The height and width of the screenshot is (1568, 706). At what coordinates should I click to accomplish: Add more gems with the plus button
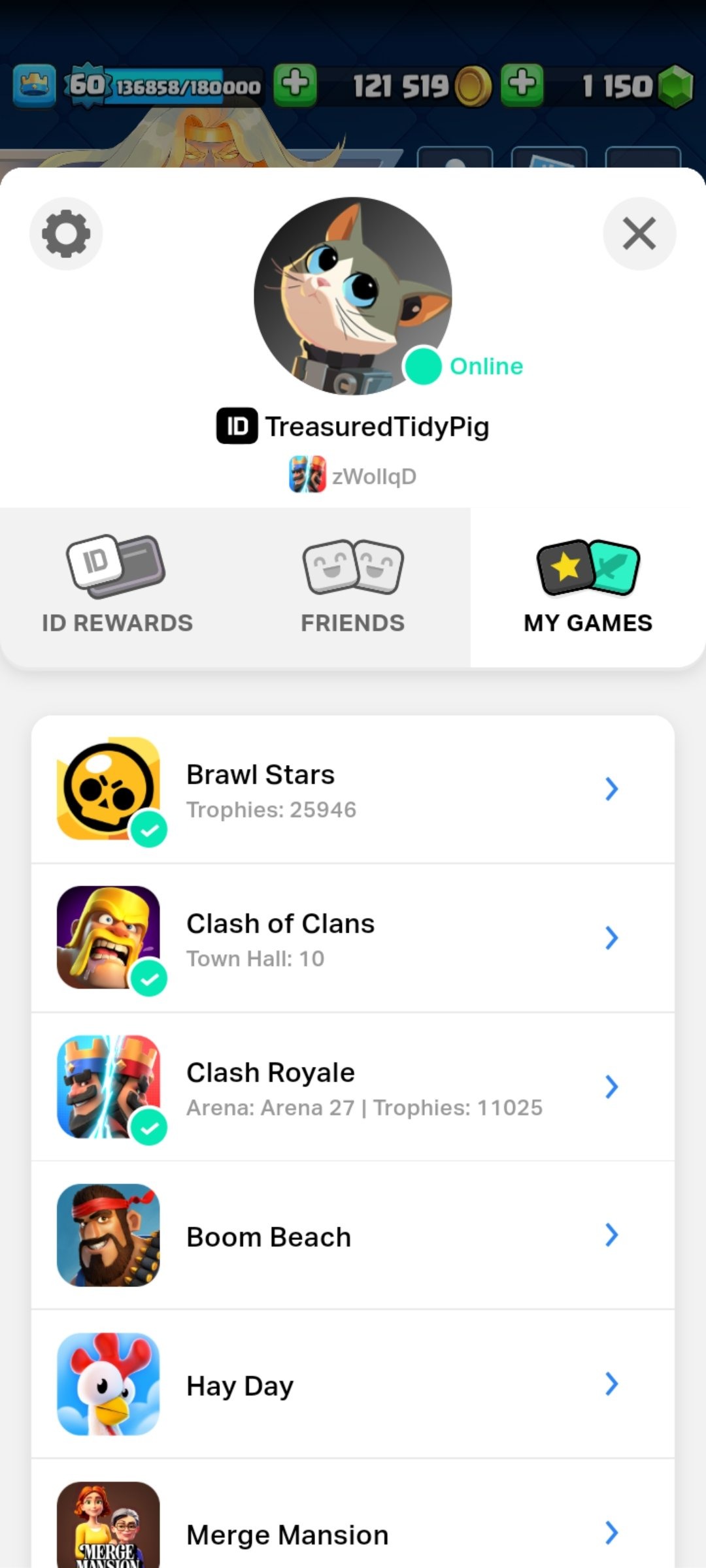[x=522, y=85]
